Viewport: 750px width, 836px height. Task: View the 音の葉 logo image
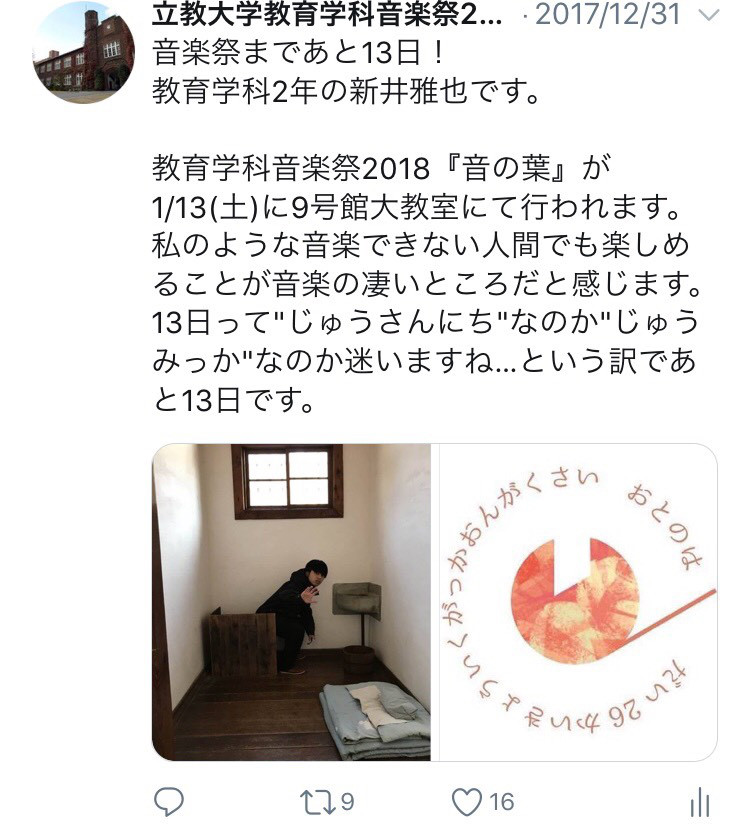click(x=576, y=603)
